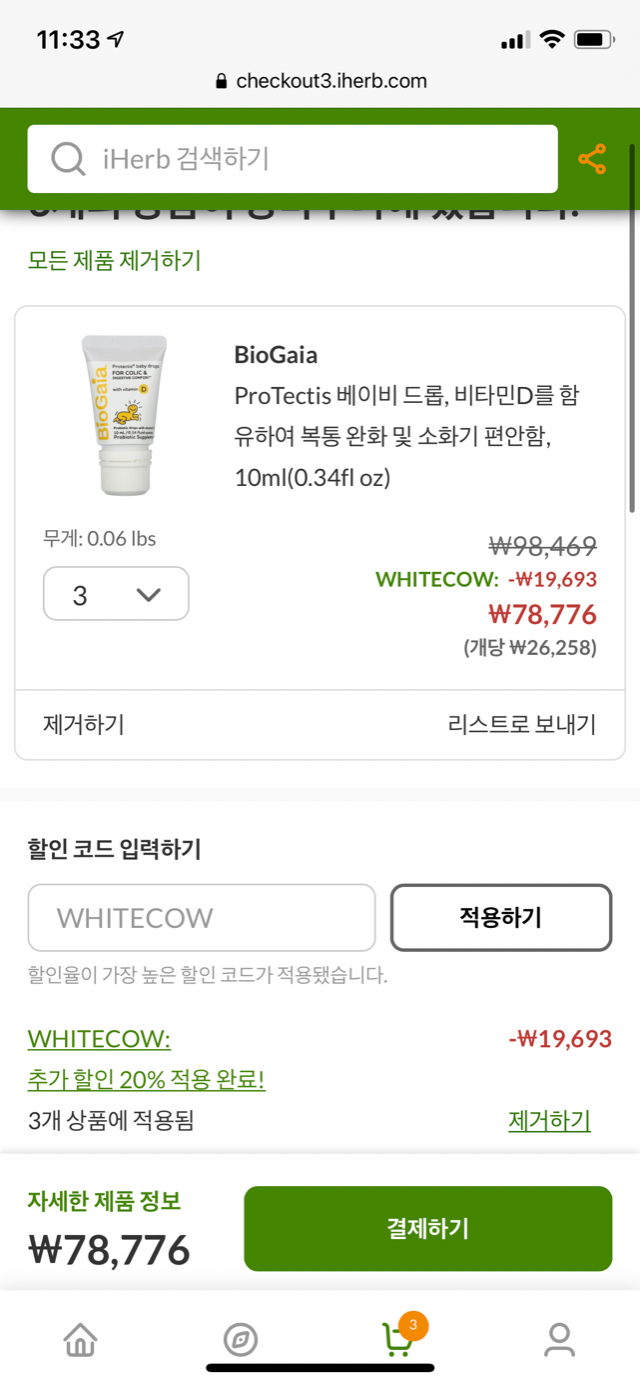Open the cart tab with badge 3

tap(399, 1339)
